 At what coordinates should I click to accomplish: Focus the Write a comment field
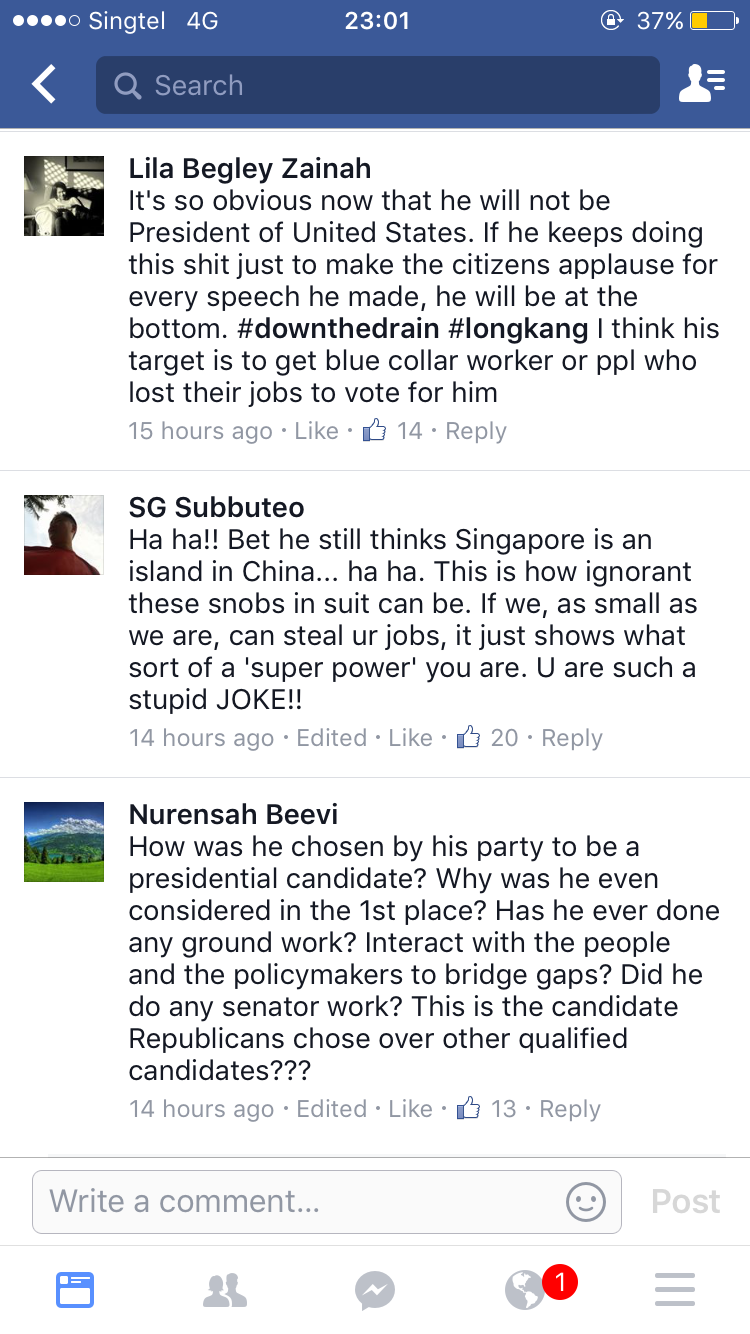pyautogui.click(x=300, y=1201)
